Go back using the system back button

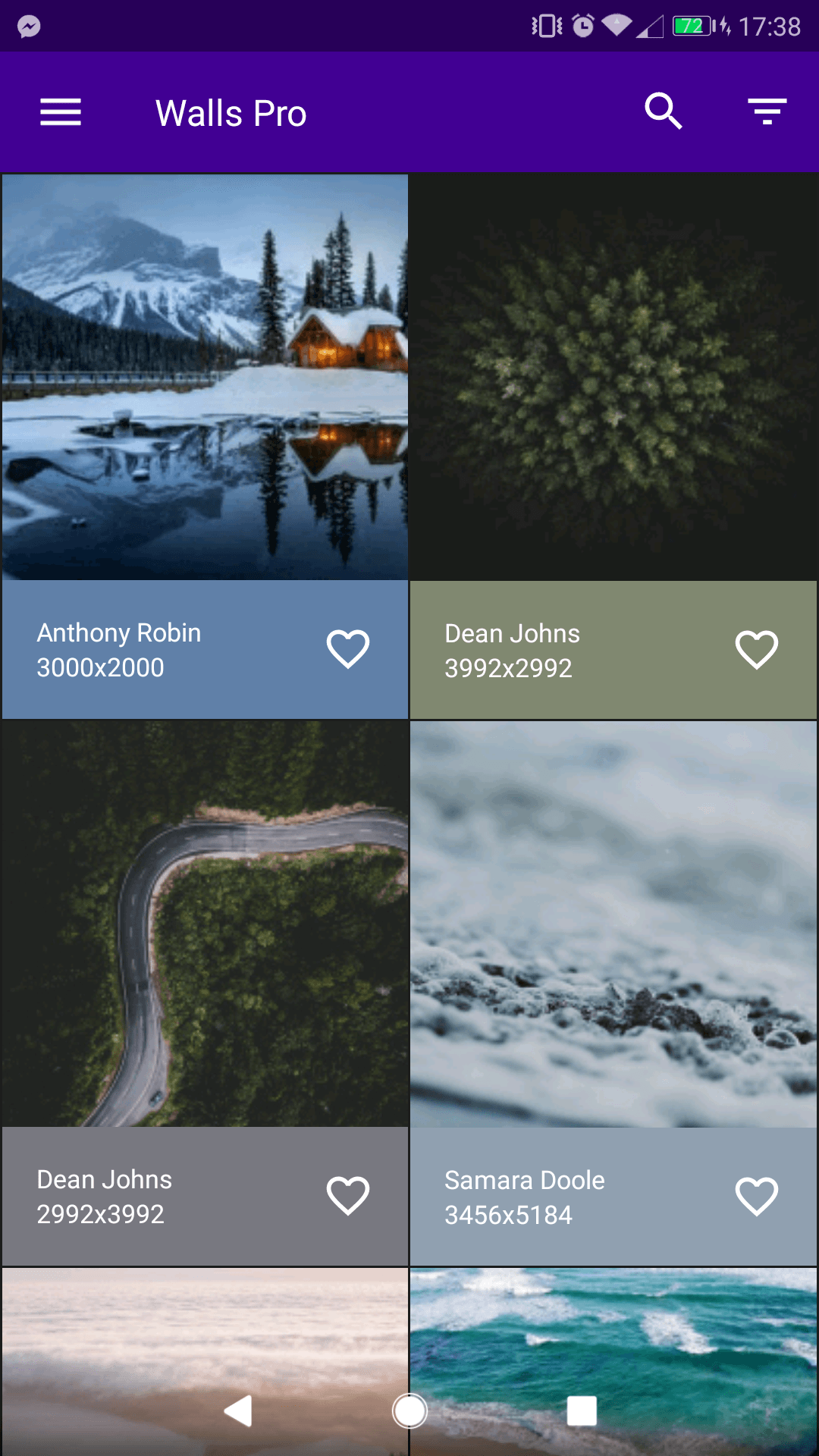pos(239,1411)
